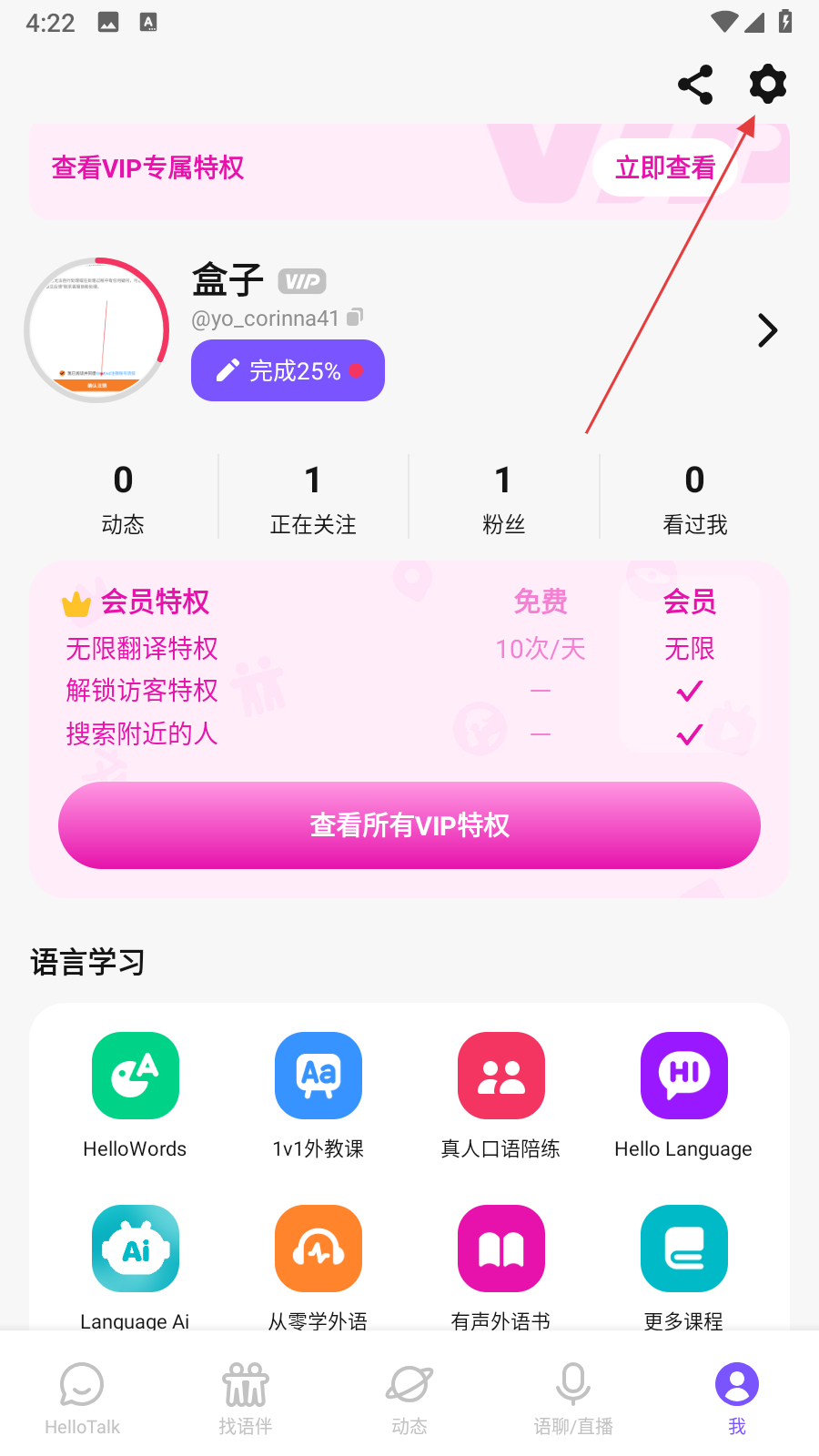Screen dimensions: 819x1456
Task: Switch to the HelloTalk tab
Action: (82, 1397)
